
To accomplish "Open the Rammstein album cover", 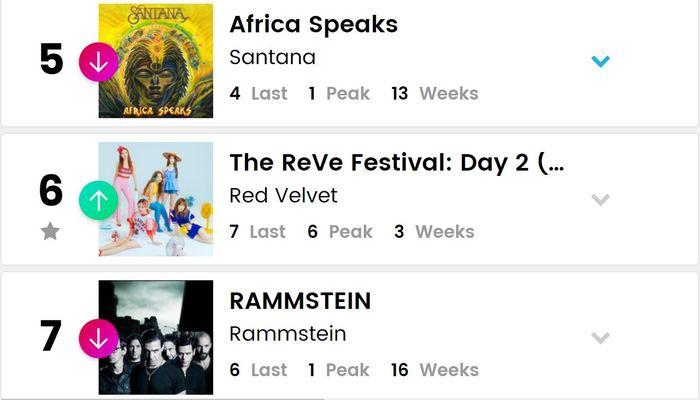I will coord(156,337).
